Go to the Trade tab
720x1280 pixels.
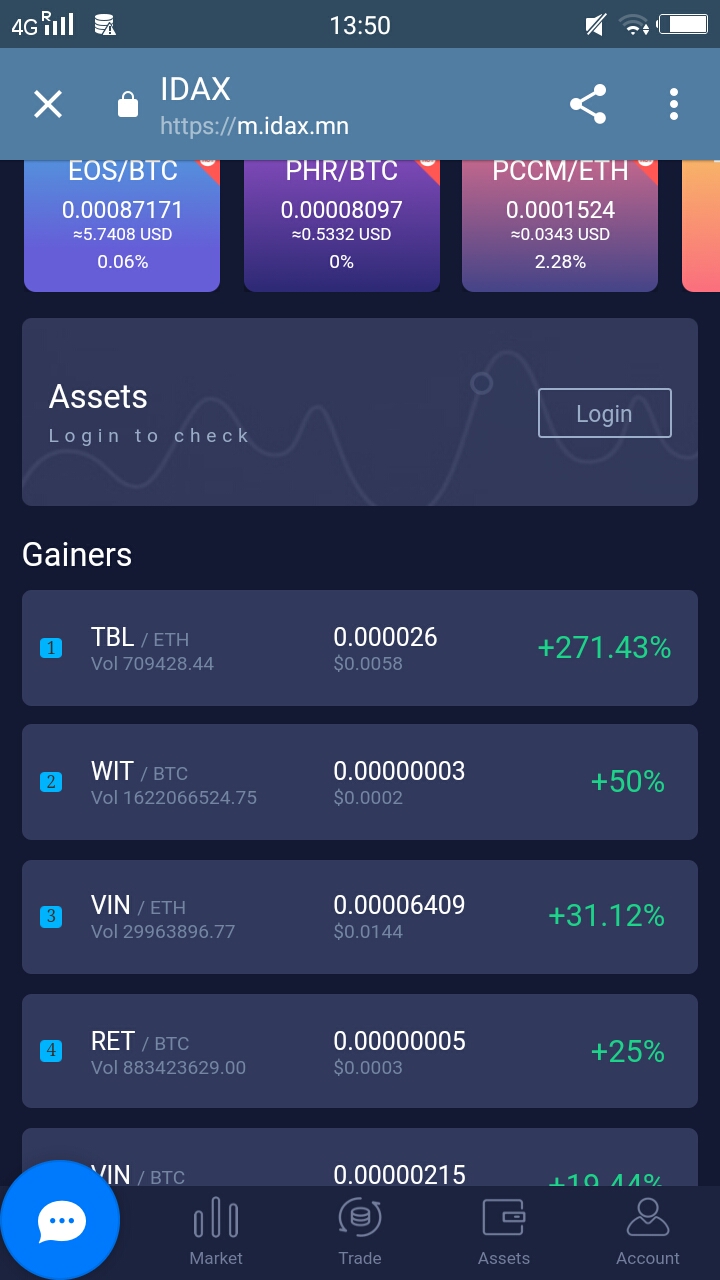coord(360,1232)
